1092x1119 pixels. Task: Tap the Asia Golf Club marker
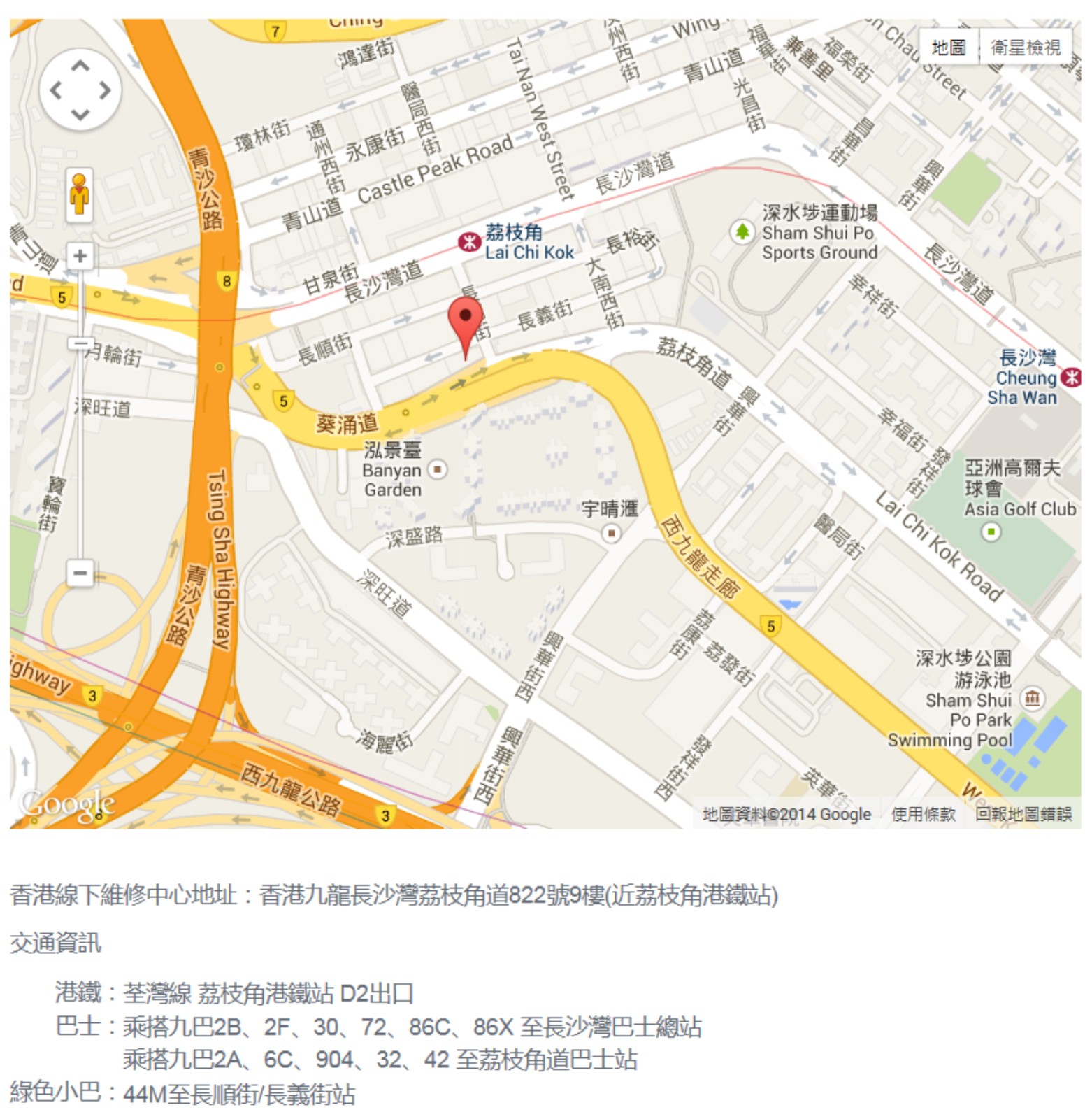(990, 532)
